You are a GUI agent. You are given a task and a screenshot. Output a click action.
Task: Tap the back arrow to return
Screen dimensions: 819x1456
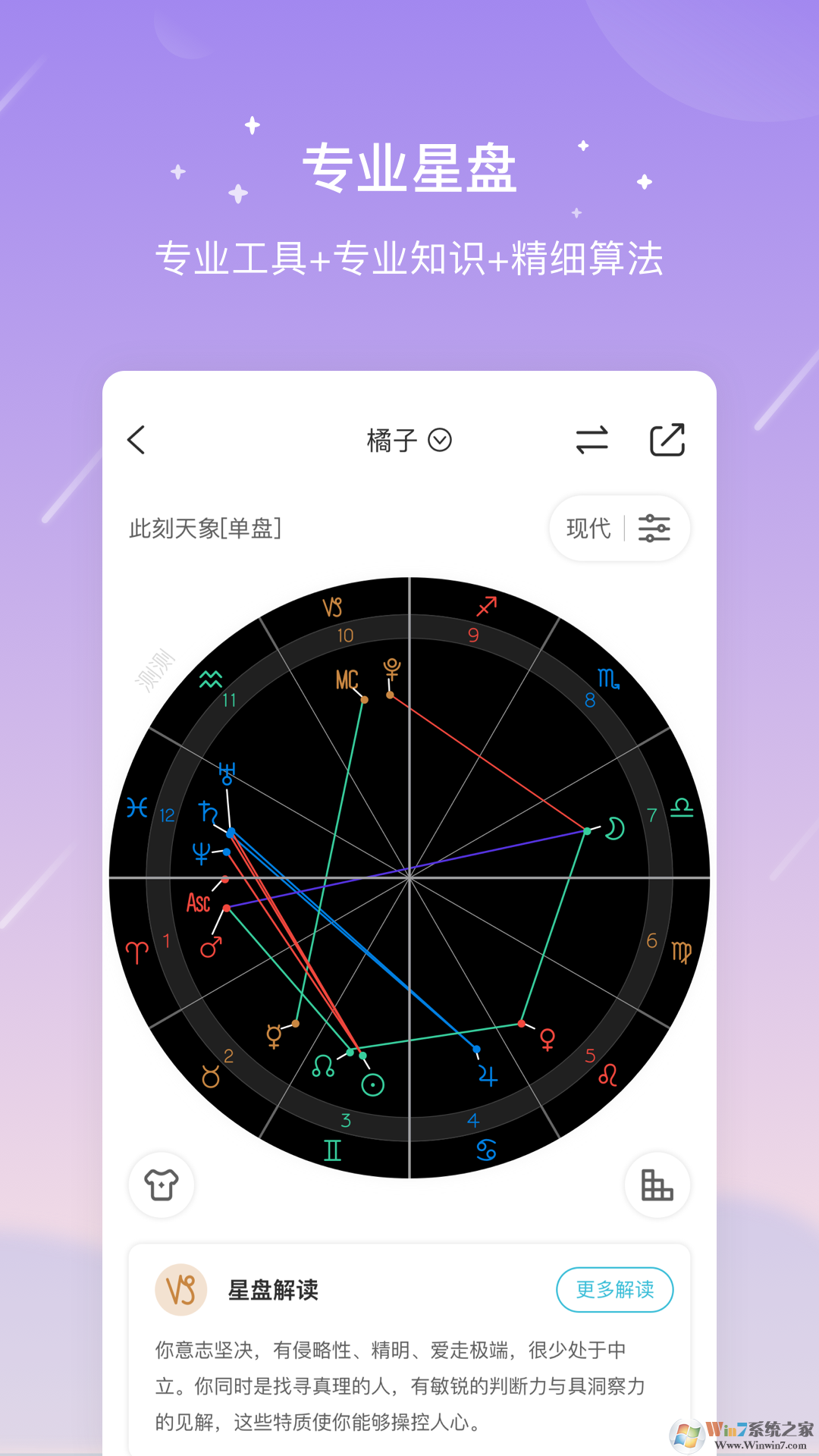pyautogui.click(x=136, y=440)
